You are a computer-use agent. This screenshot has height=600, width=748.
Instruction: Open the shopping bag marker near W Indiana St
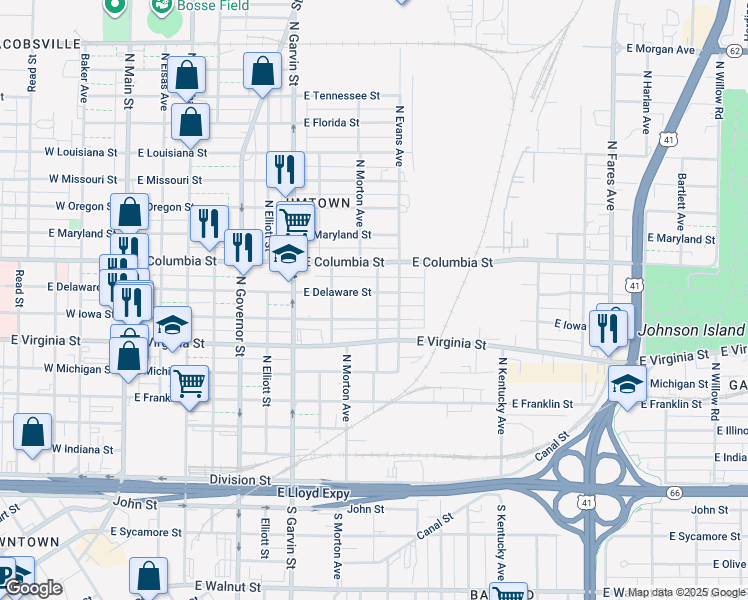coord(33,433)
